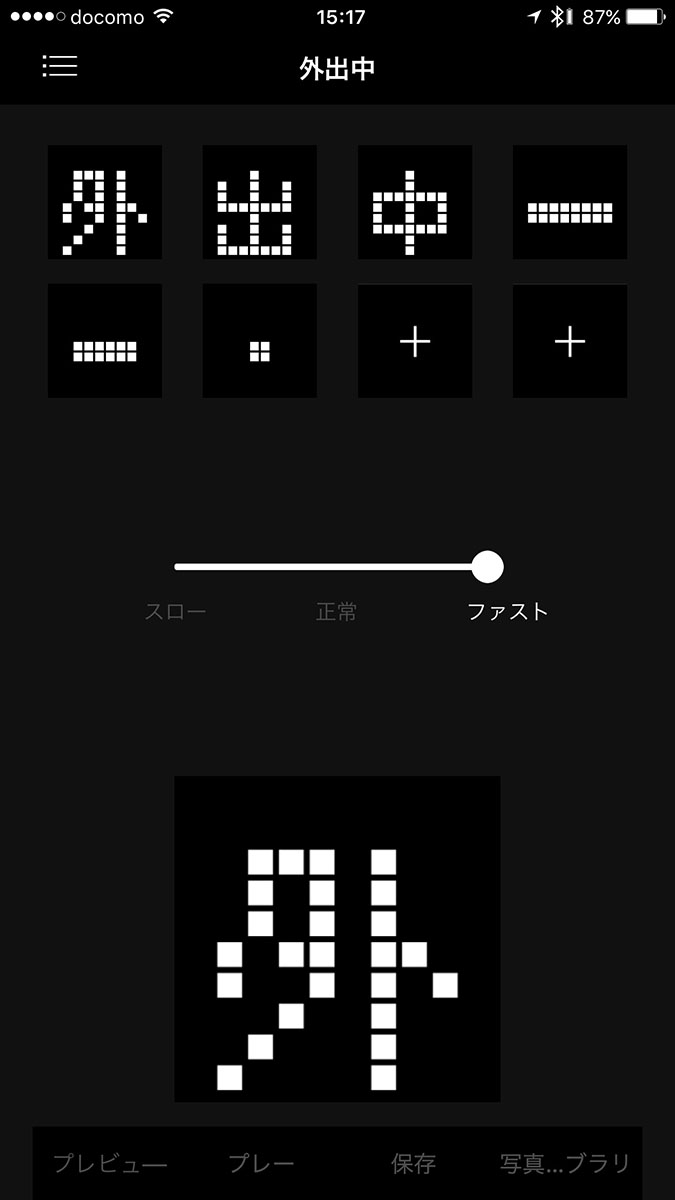Add a new frame with the first plus tile
This screenshot has height=1200, width=675.
415,341
